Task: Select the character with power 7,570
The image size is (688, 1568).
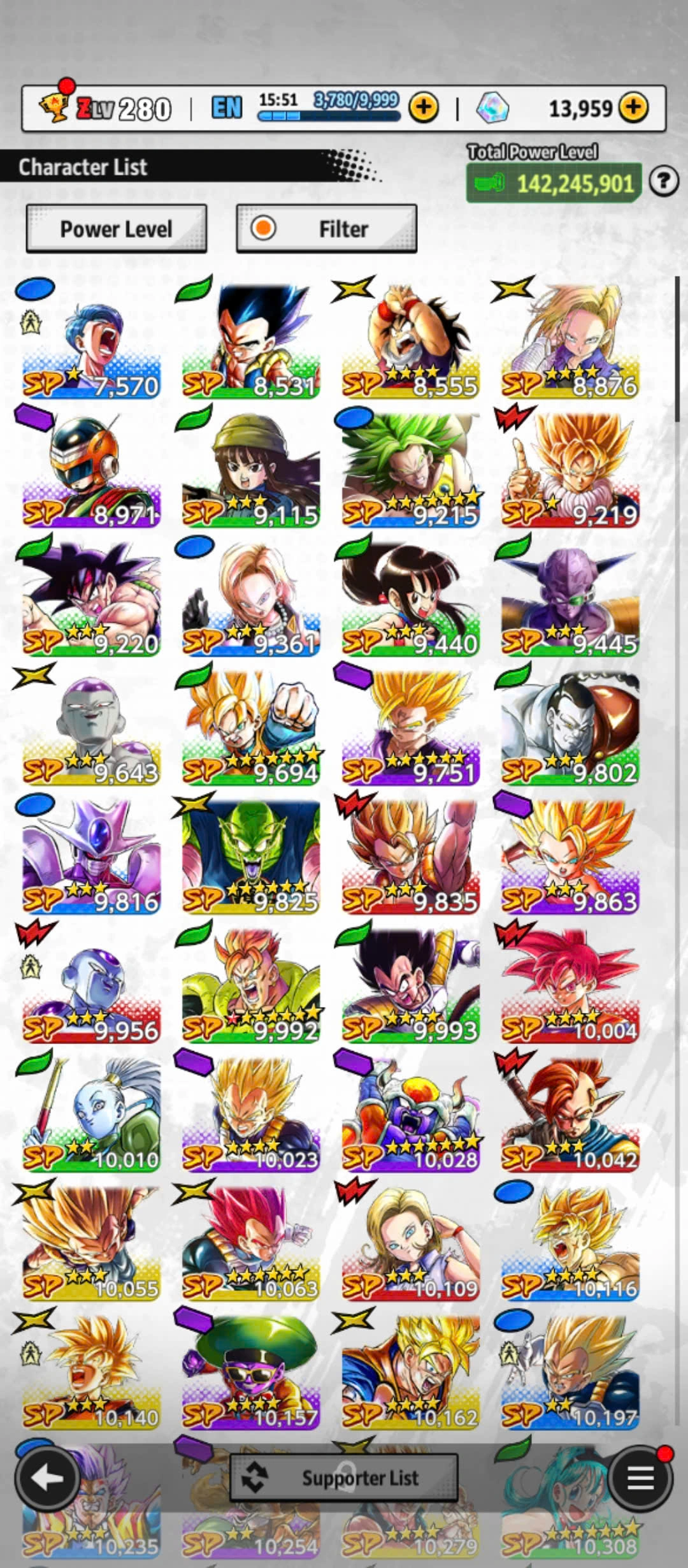Action: point(91,341)
